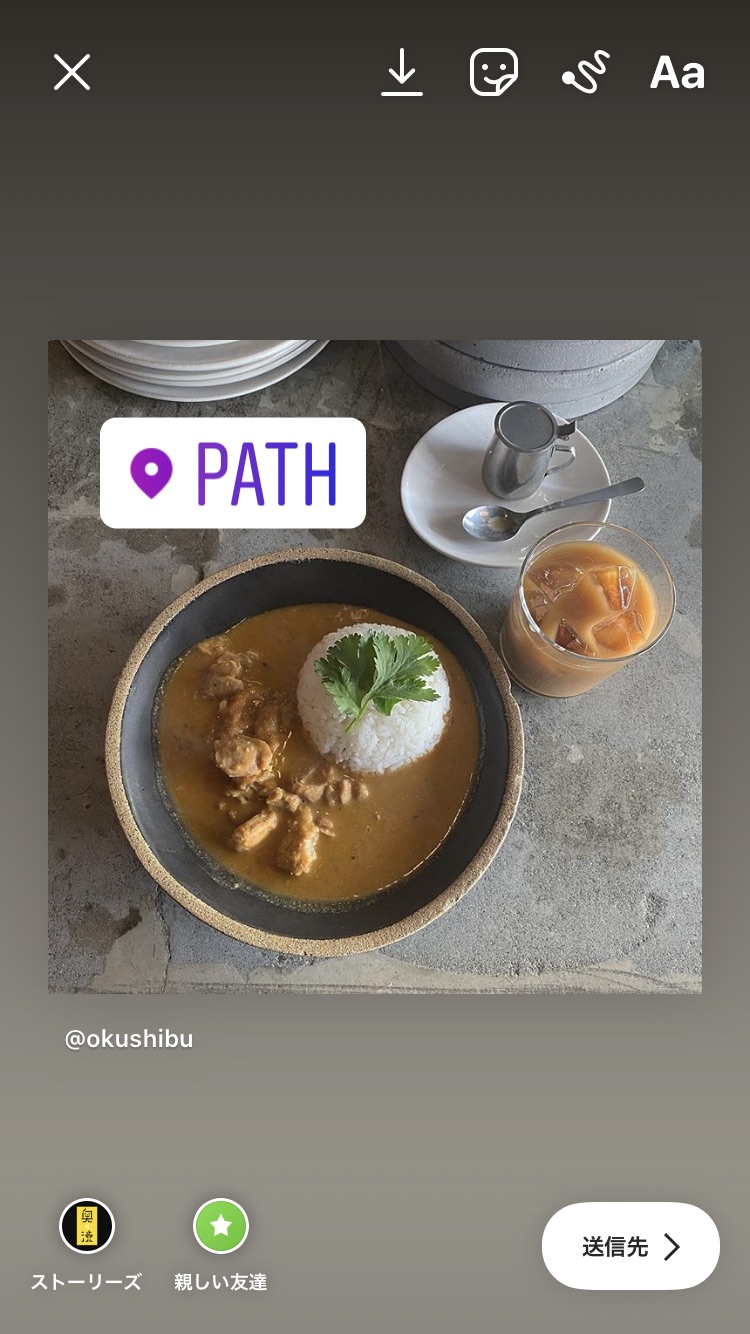Share to 親しい友達 list
This screenshot has width=750, height=1334.
tap(221, 1226)
